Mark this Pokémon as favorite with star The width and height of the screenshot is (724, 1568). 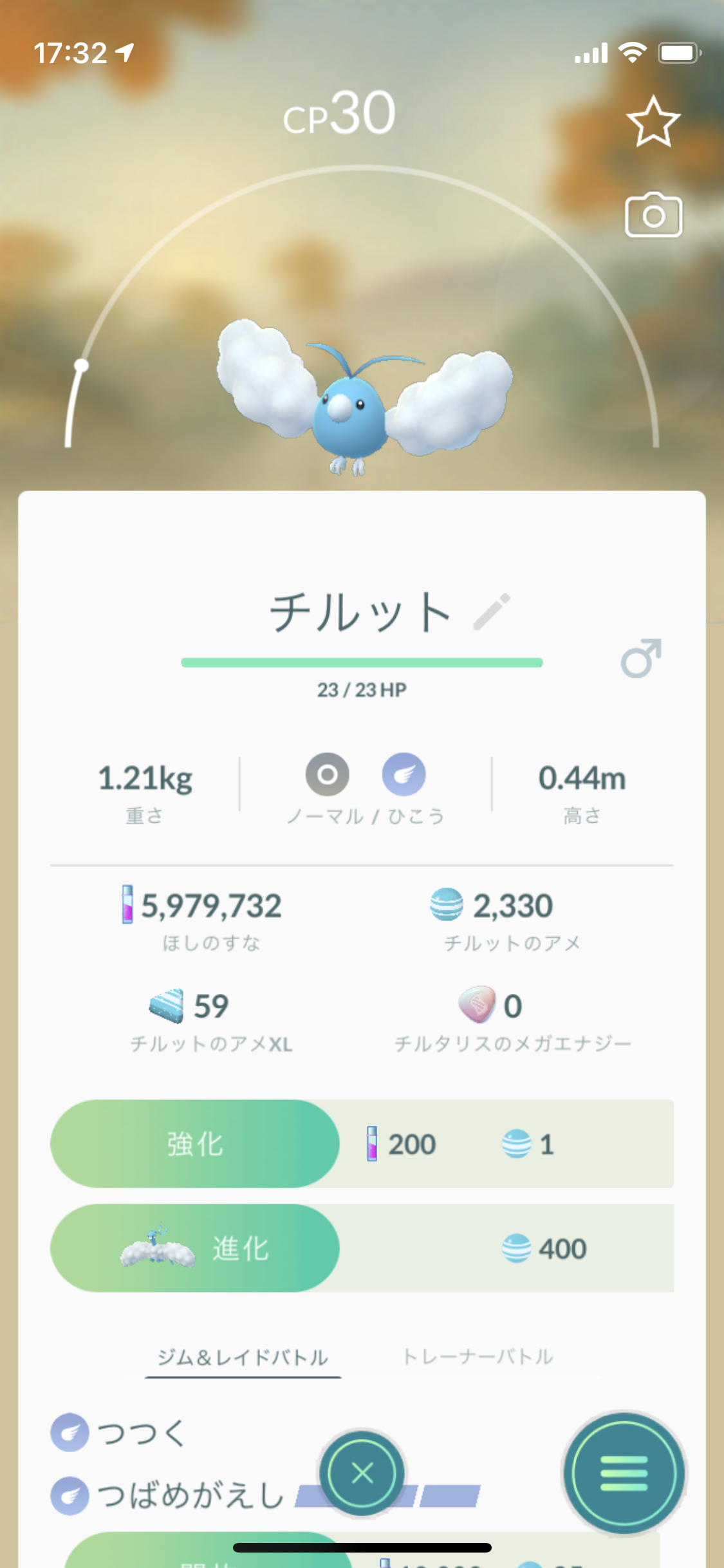point(653,122)
